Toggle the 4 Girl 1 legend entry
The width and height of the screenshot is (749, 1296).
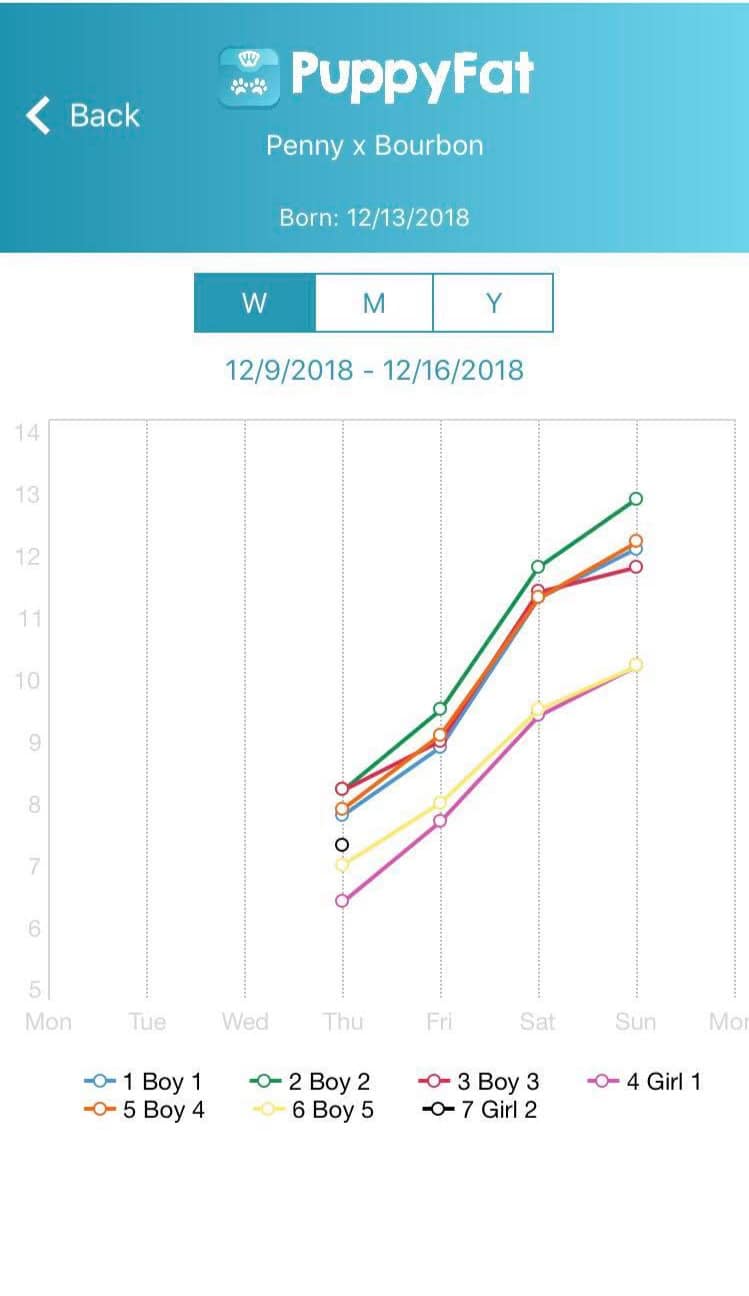[644, 1081]
